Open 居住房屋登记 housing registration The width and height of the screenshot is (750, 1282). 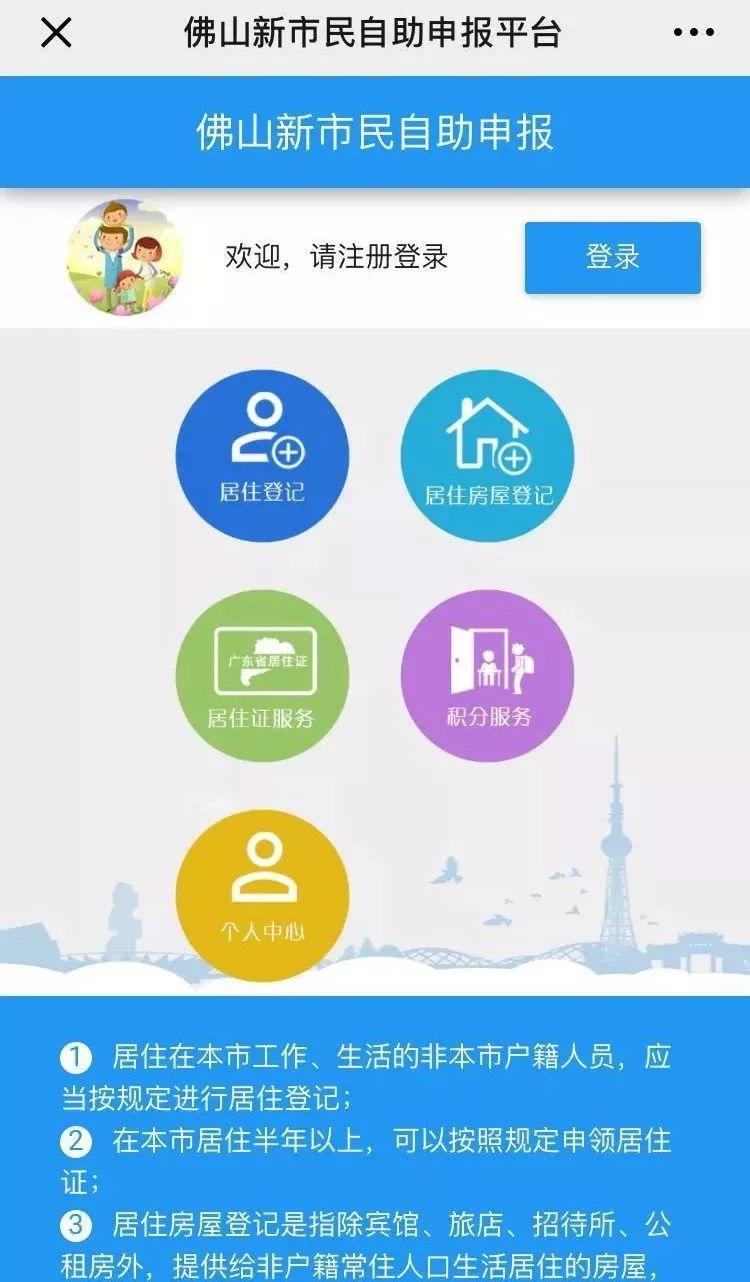[x=488, y=456]
